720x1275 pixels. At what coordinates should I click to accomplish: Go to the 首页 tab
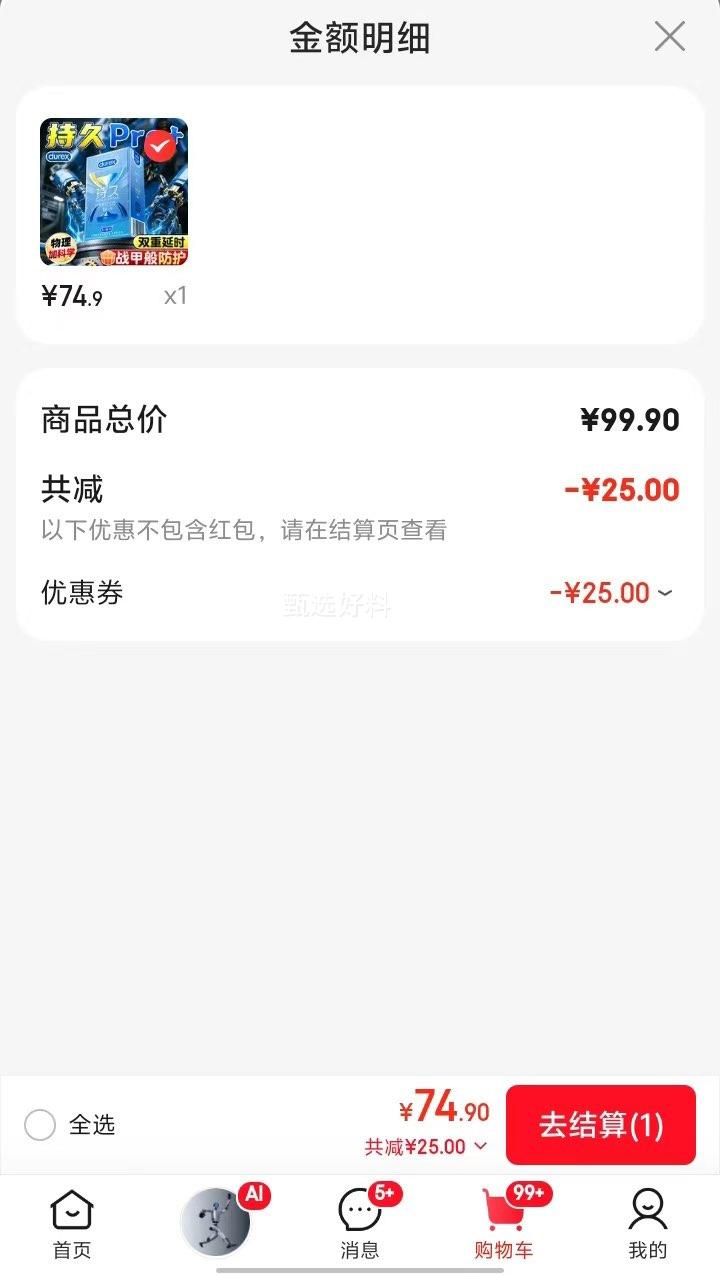pyautogui.click(x=72, y=1224)
